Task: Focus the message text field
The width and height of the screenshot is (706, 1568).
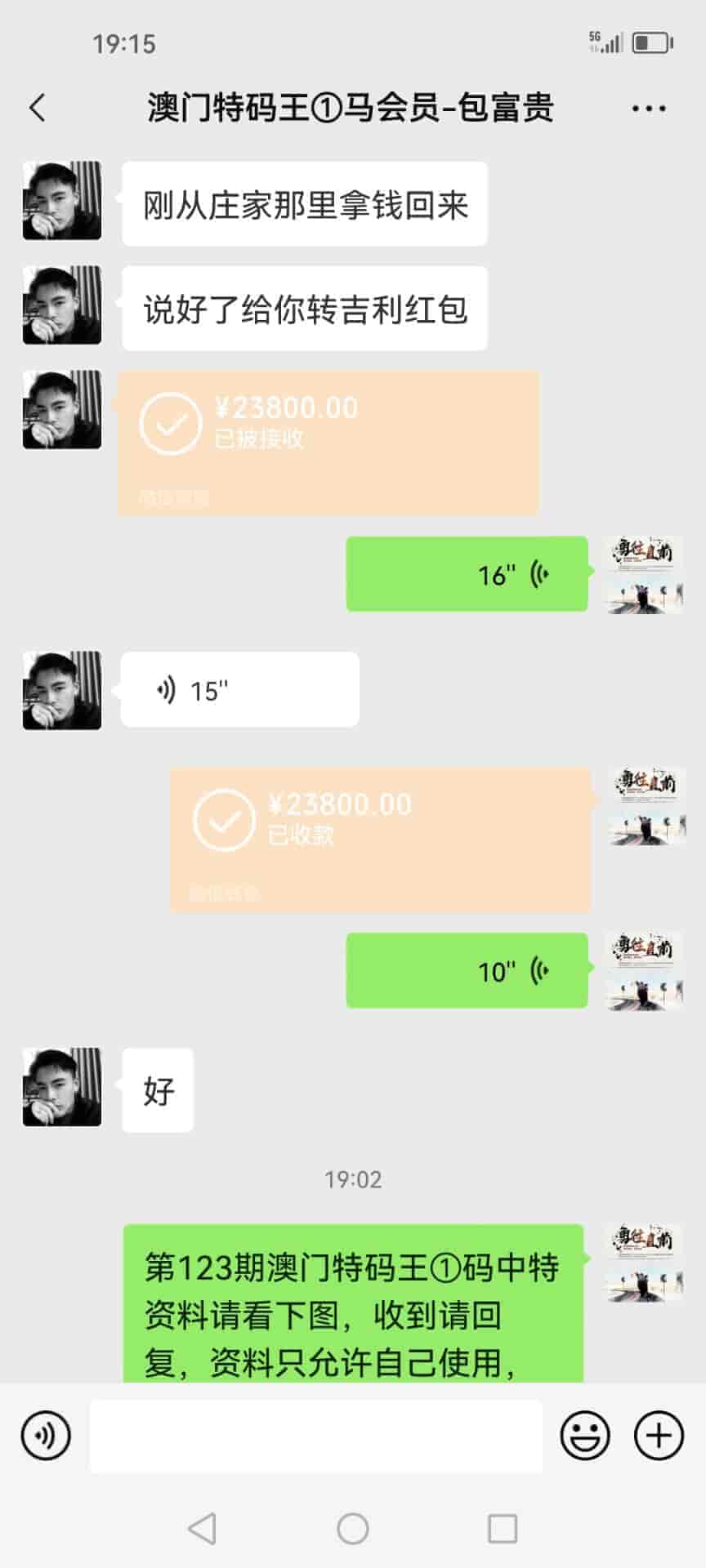Action: pos(315,1435)
